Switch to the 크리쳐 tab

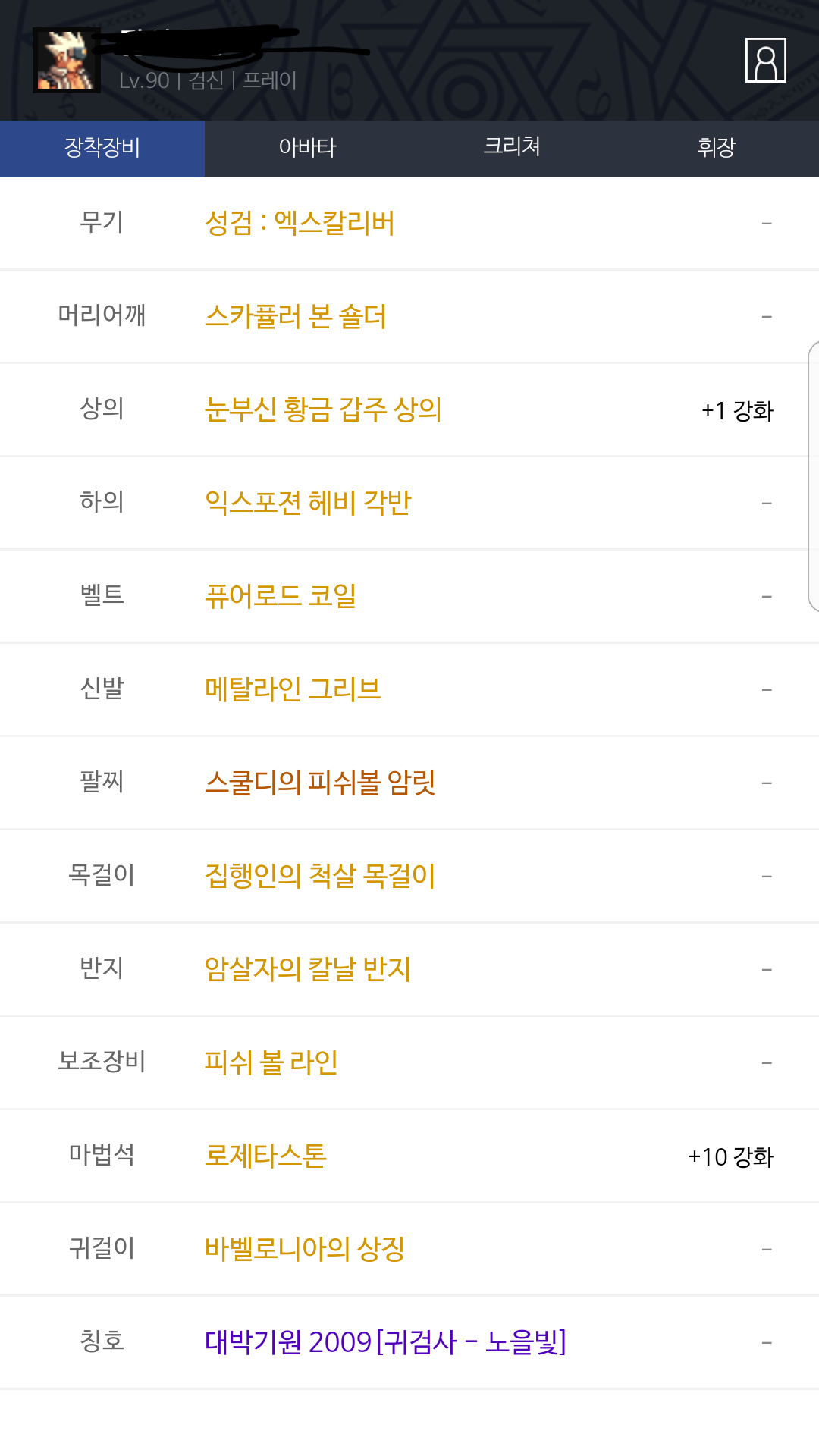512,148
